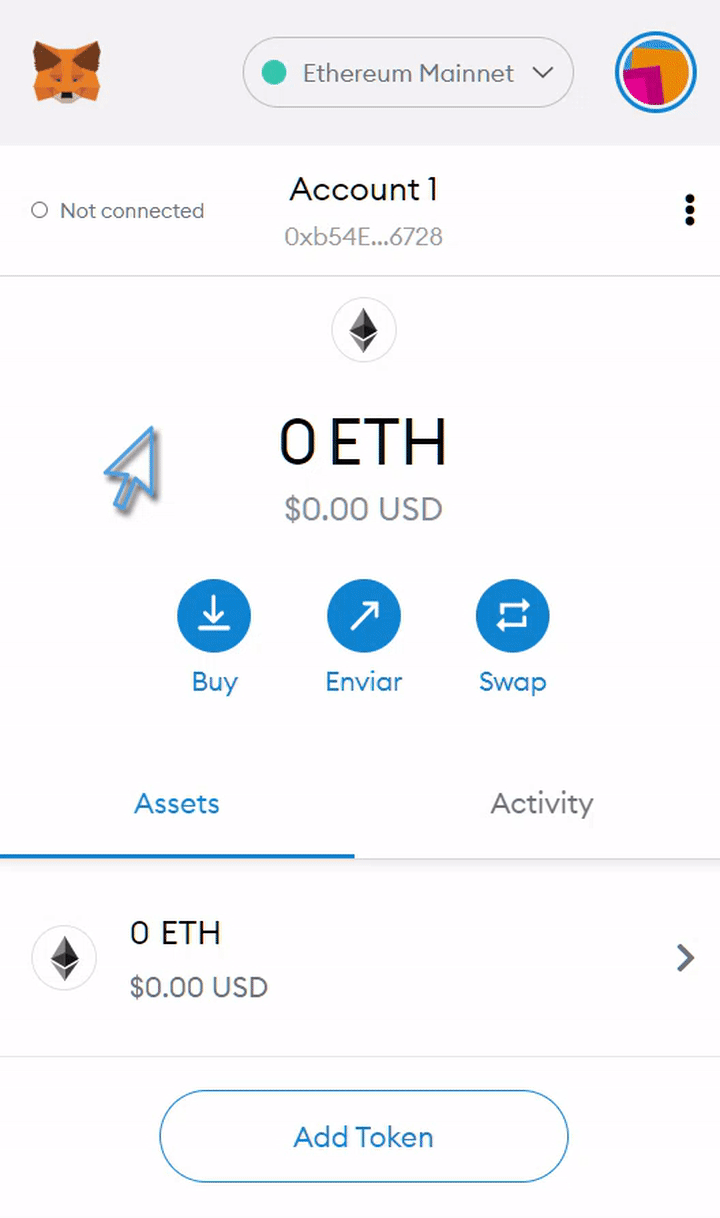Image resolution: width=720 pixels, height=1218 pixels.
Task: Tap Enviar to send ETH
Action: 363,616
